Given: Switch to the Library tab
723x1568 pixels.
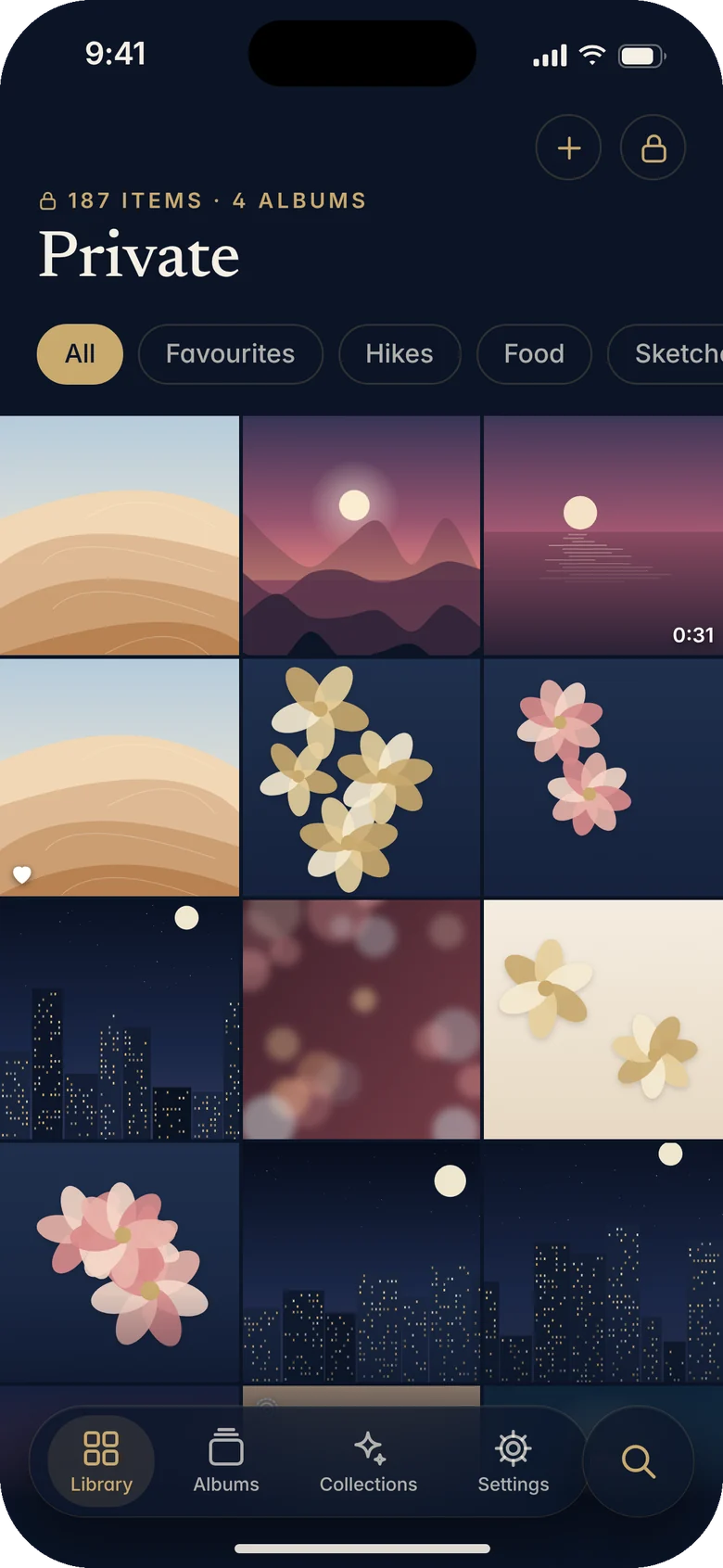Looking at the screenshot, I should [x=101, y=1461].
